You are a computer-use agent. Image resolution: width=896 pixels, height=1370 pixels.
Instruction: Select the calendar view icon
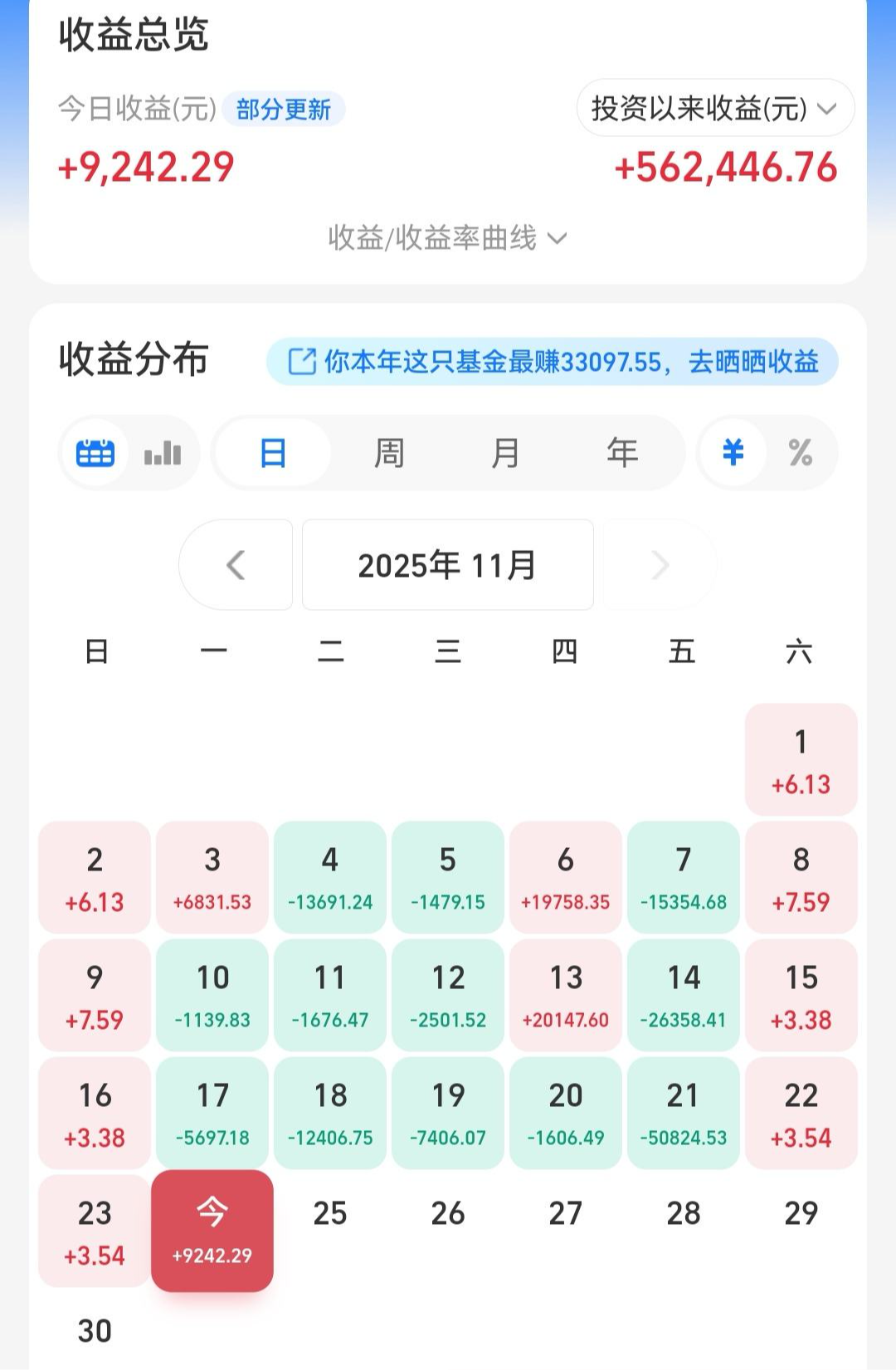pos(97,452)
